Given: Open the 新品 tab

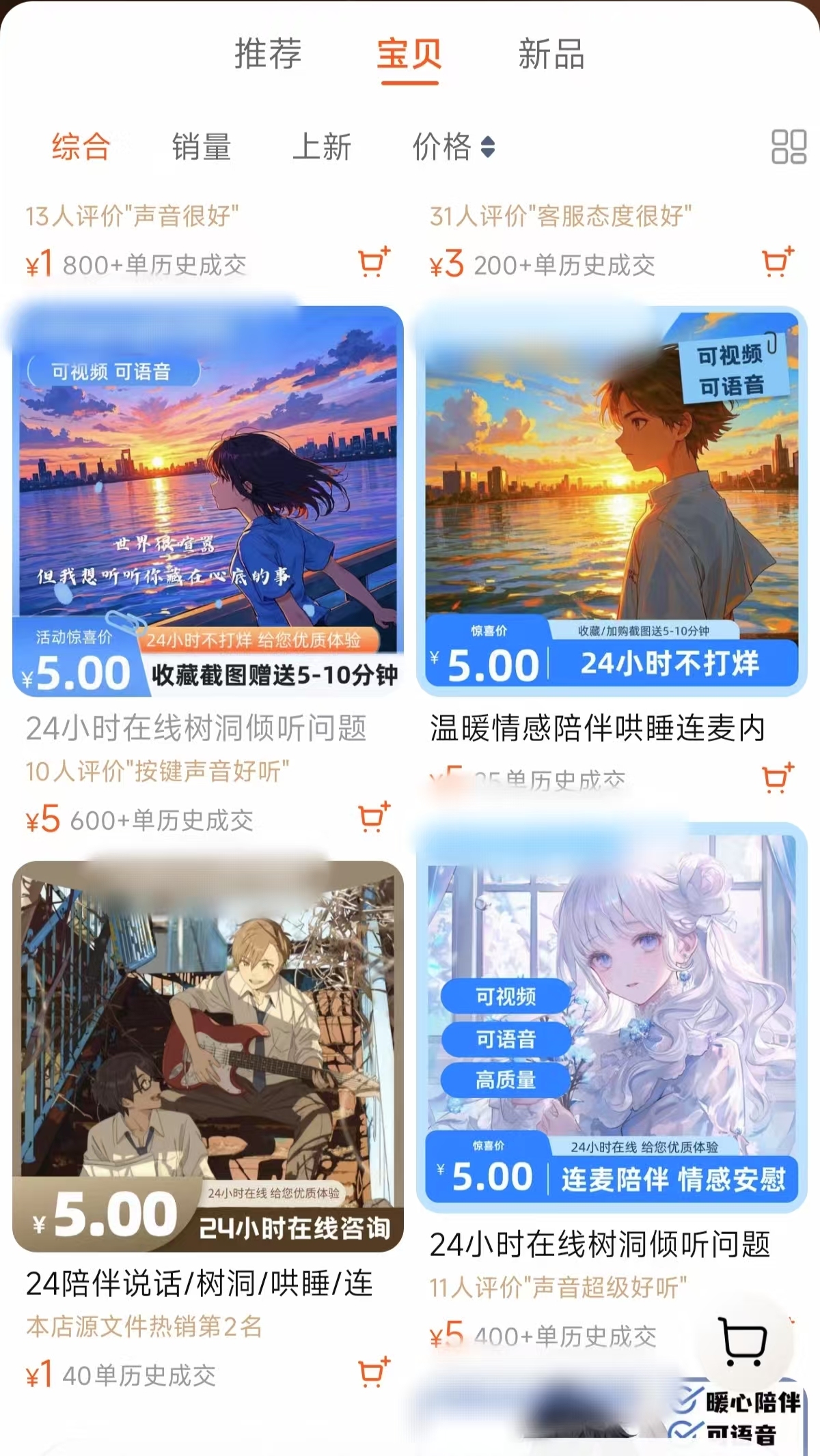Looking at the screenshot, I should [x=551, y=55].
